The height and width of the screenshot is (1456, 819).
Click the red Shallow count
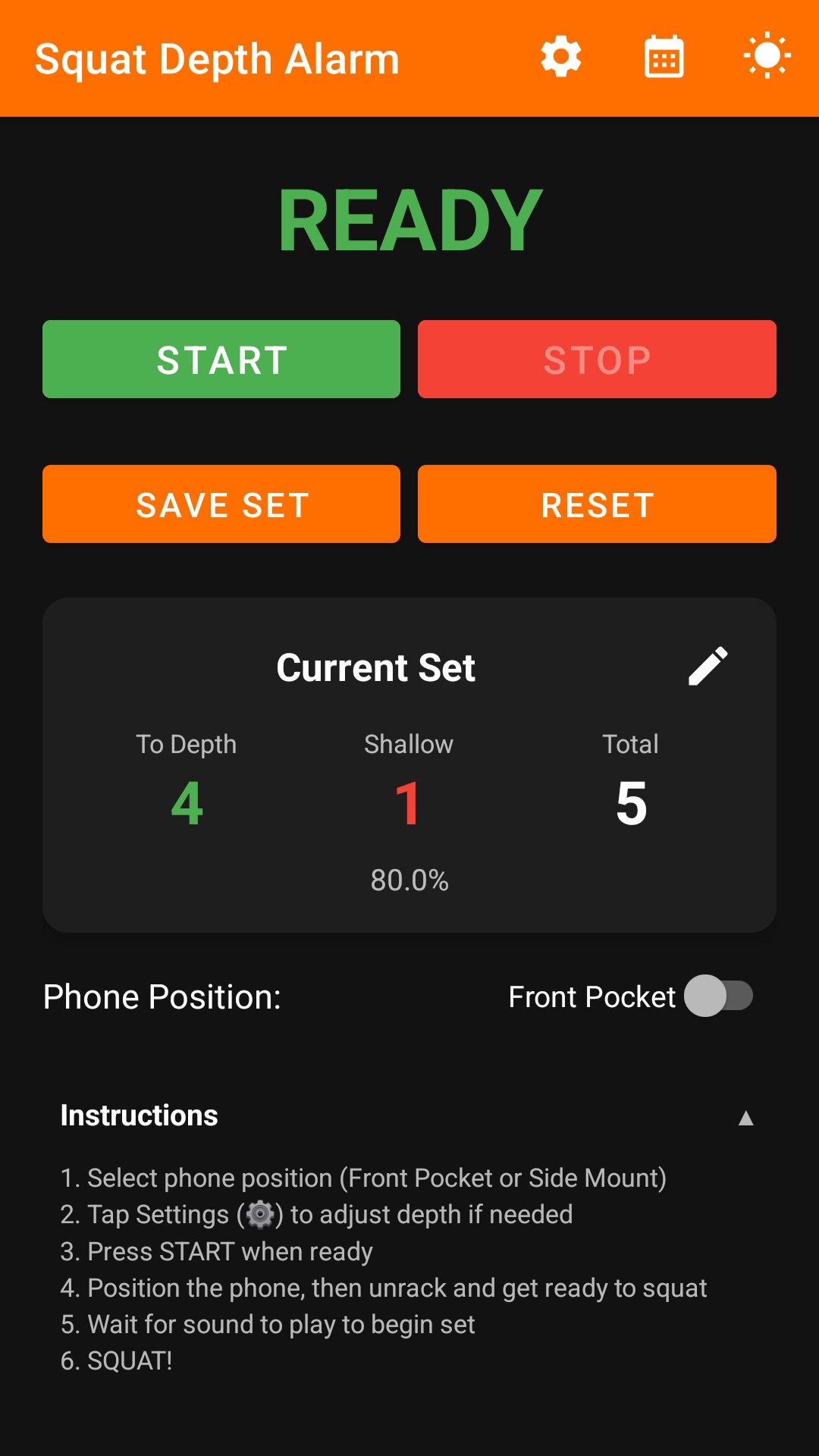tap(409, 802)
